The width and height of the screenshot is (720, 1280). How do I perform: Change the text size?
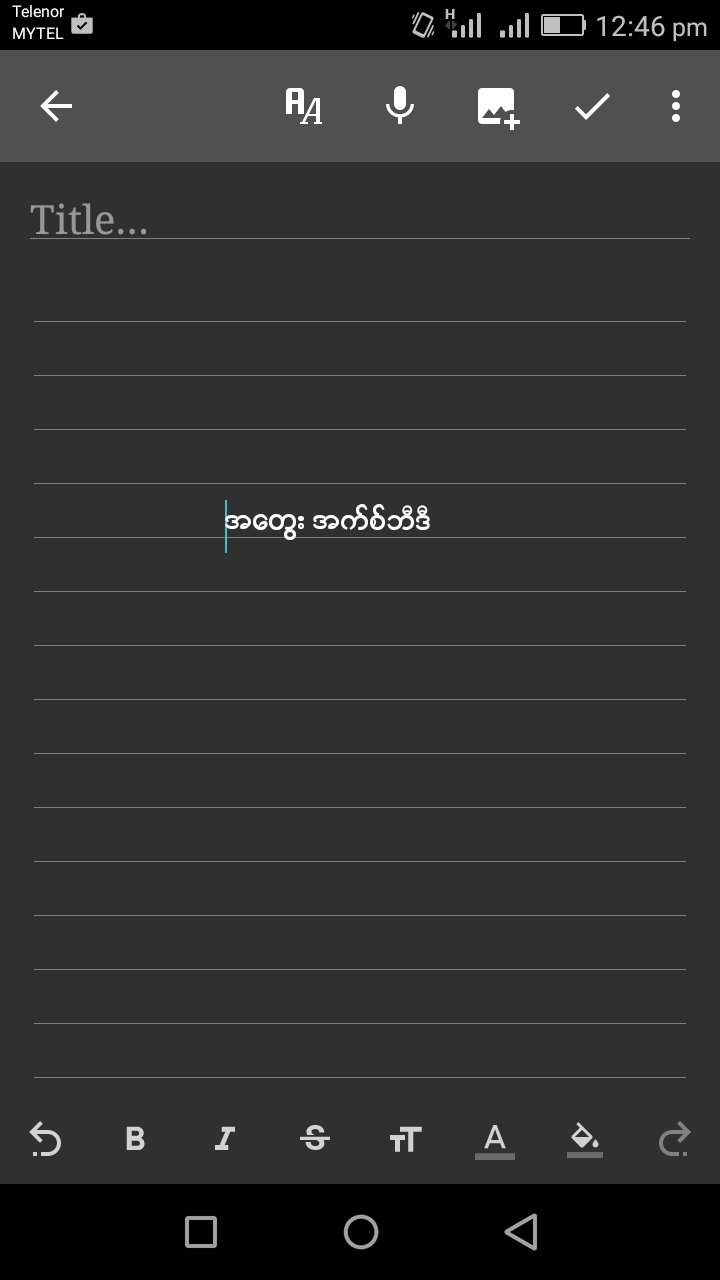405,1139
